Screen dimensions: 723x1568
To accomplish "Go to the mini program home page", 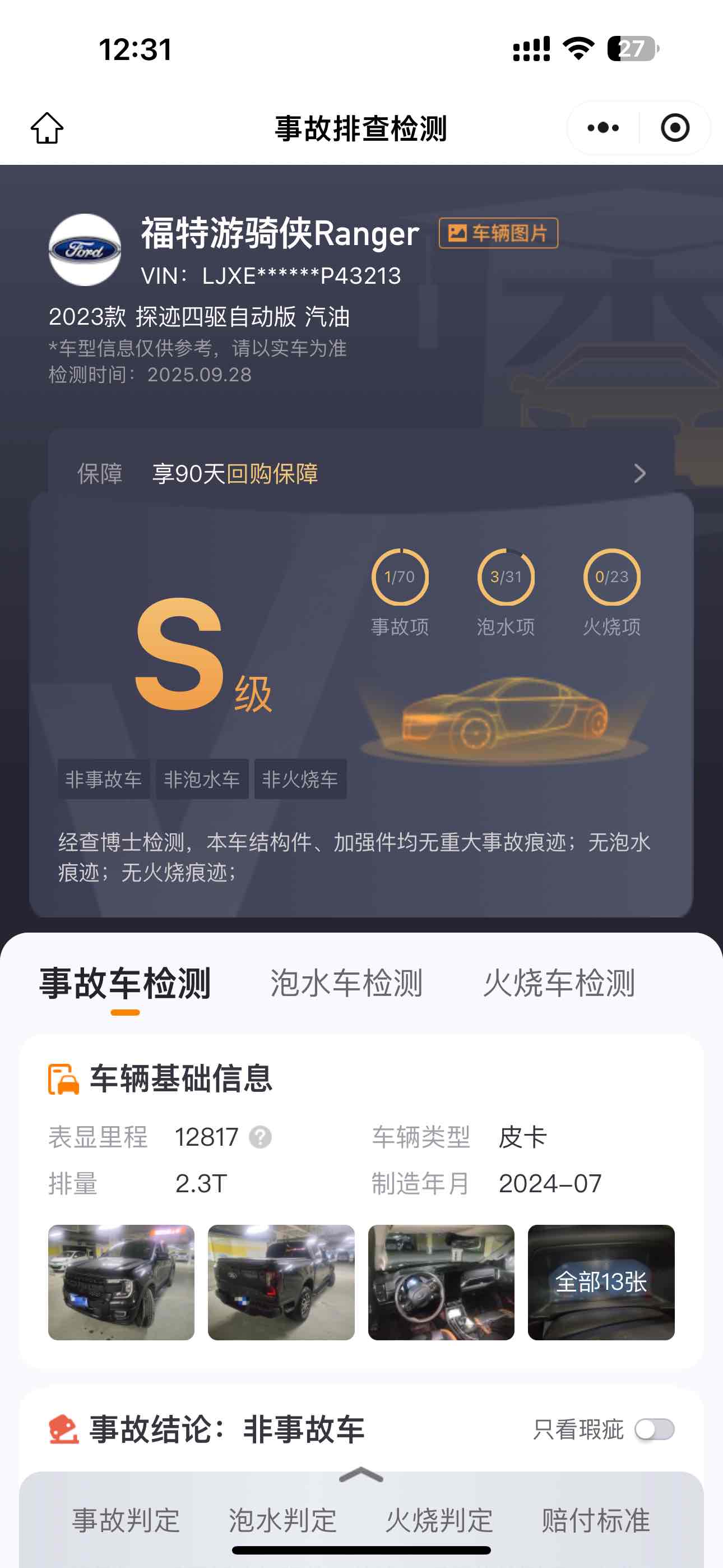I will pyautogui.click(x=47, y=128).
